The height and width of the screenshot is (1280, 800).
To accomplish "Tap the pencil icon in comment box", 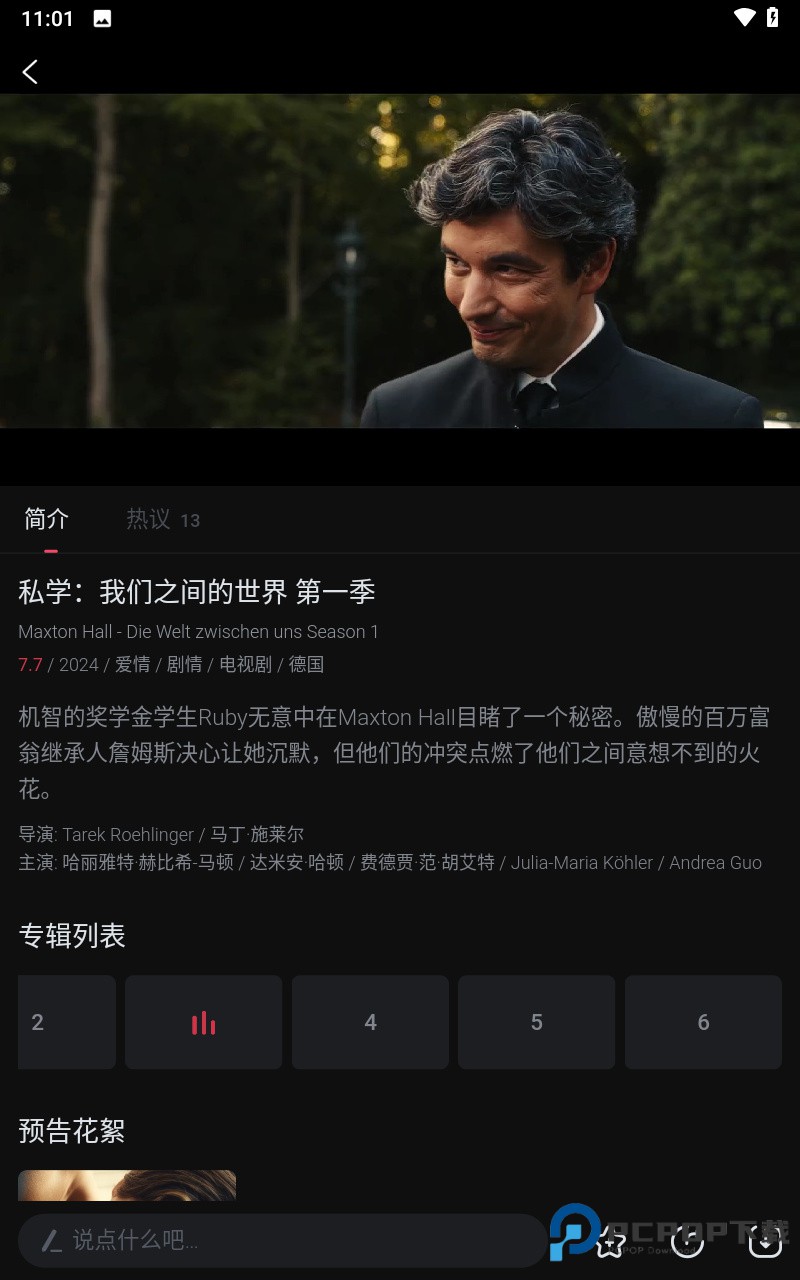I will click(52, 1241).
